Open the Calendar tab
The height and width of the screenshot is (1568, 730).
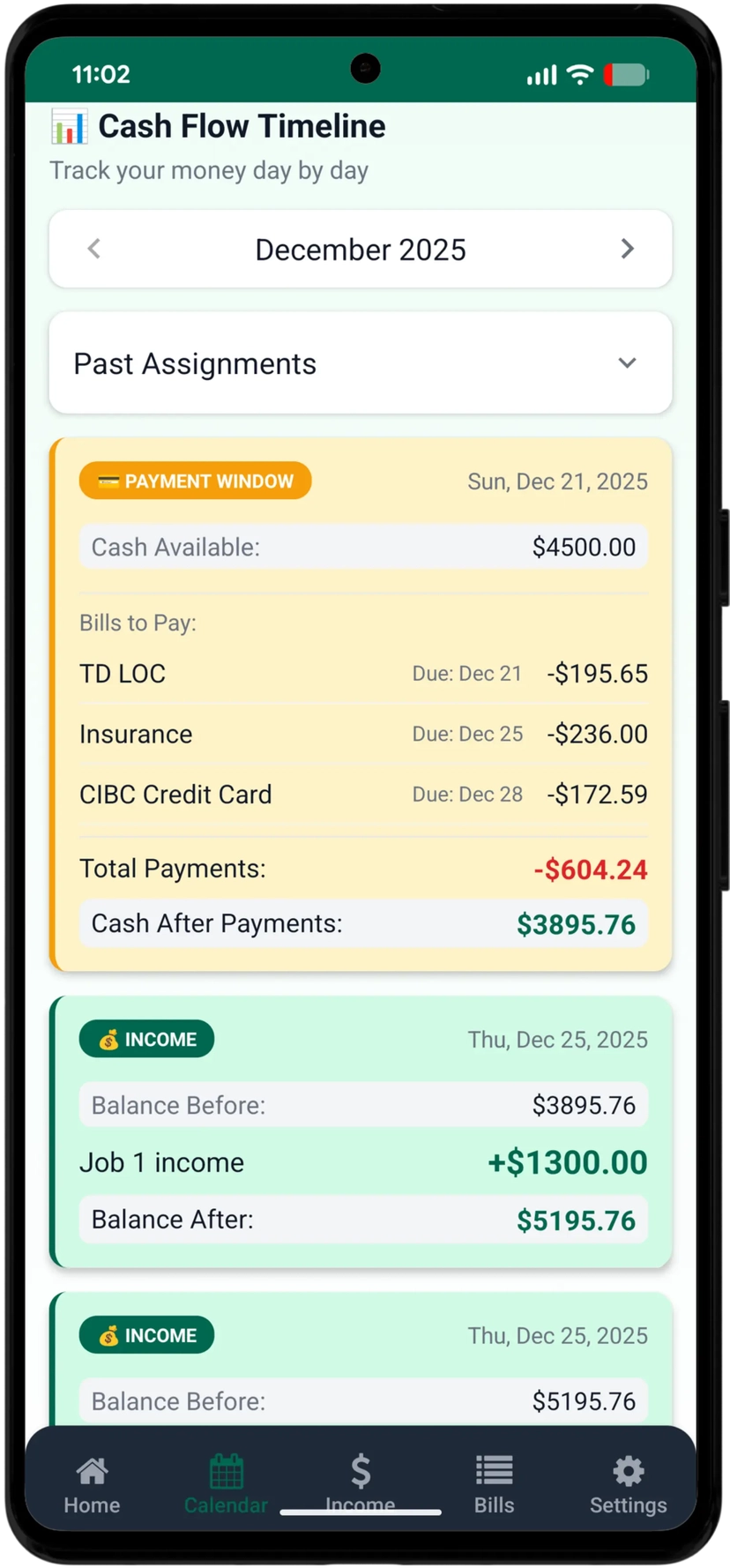226,1484
